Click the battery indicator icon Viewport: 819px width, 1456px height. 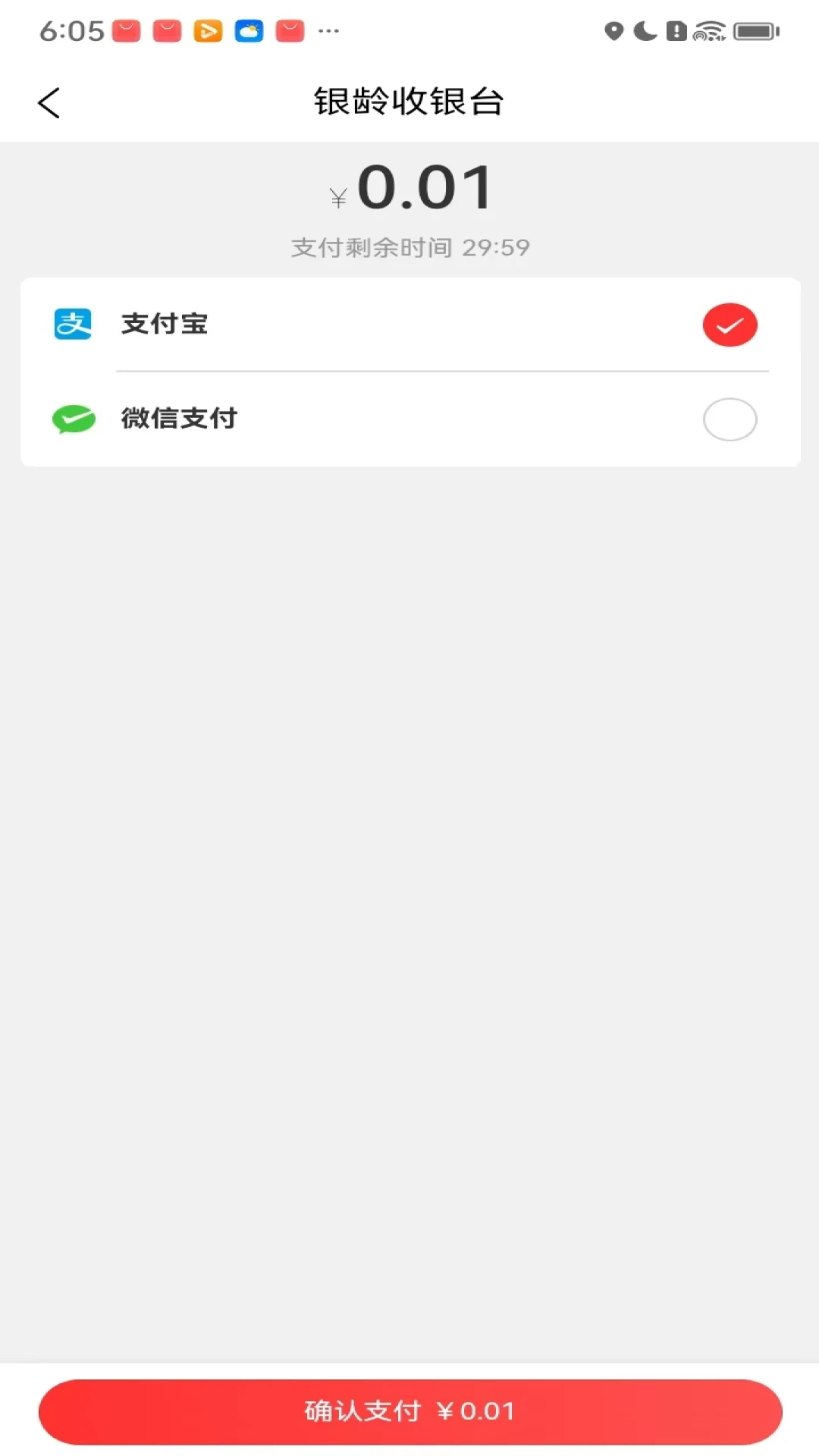click(755, 32)
